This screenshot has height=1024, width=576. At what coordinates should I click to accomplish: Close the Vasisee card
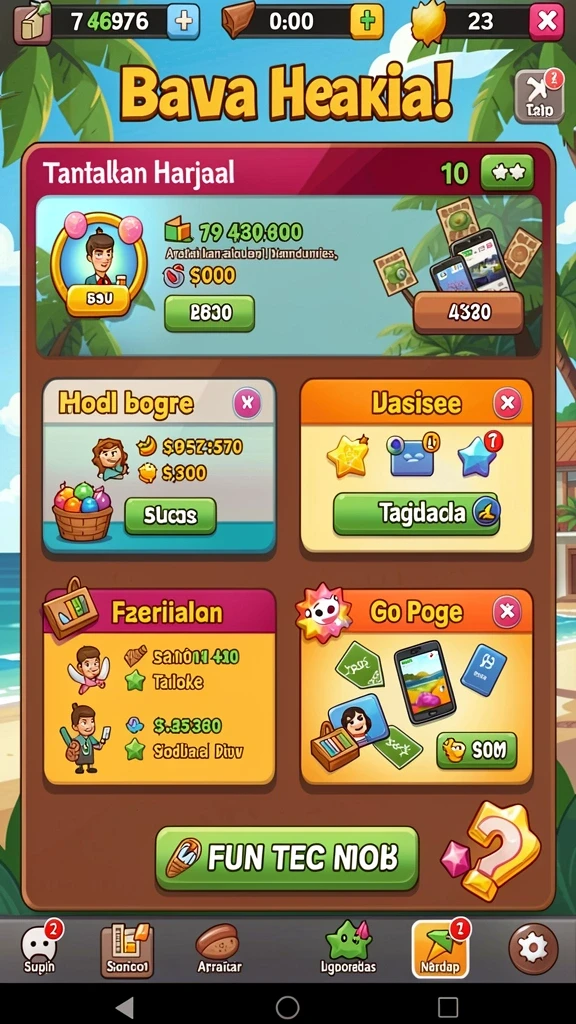coord(507,403)
